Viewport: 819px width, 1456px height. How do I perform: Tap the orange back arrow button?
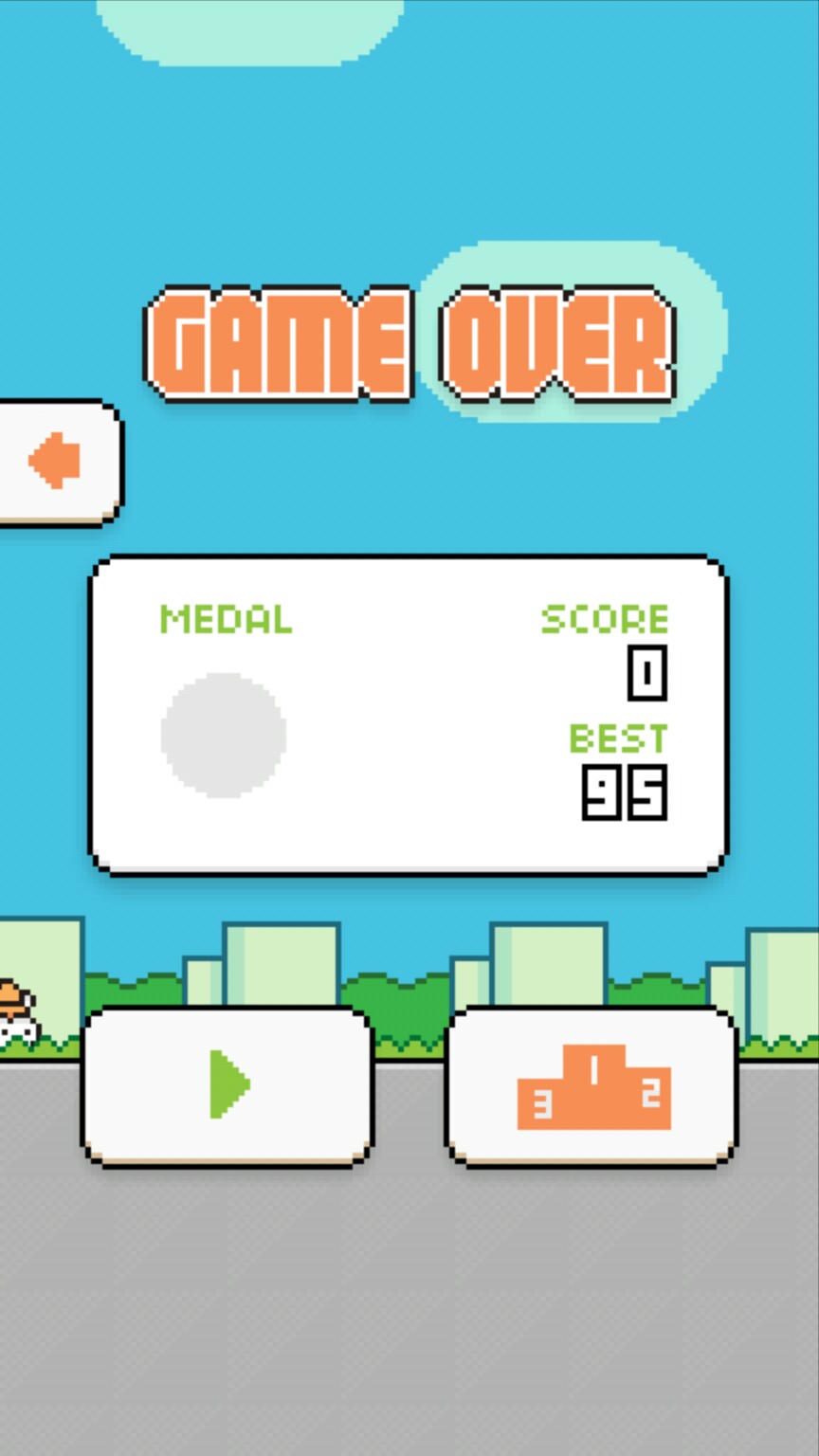tap(55, 462)
